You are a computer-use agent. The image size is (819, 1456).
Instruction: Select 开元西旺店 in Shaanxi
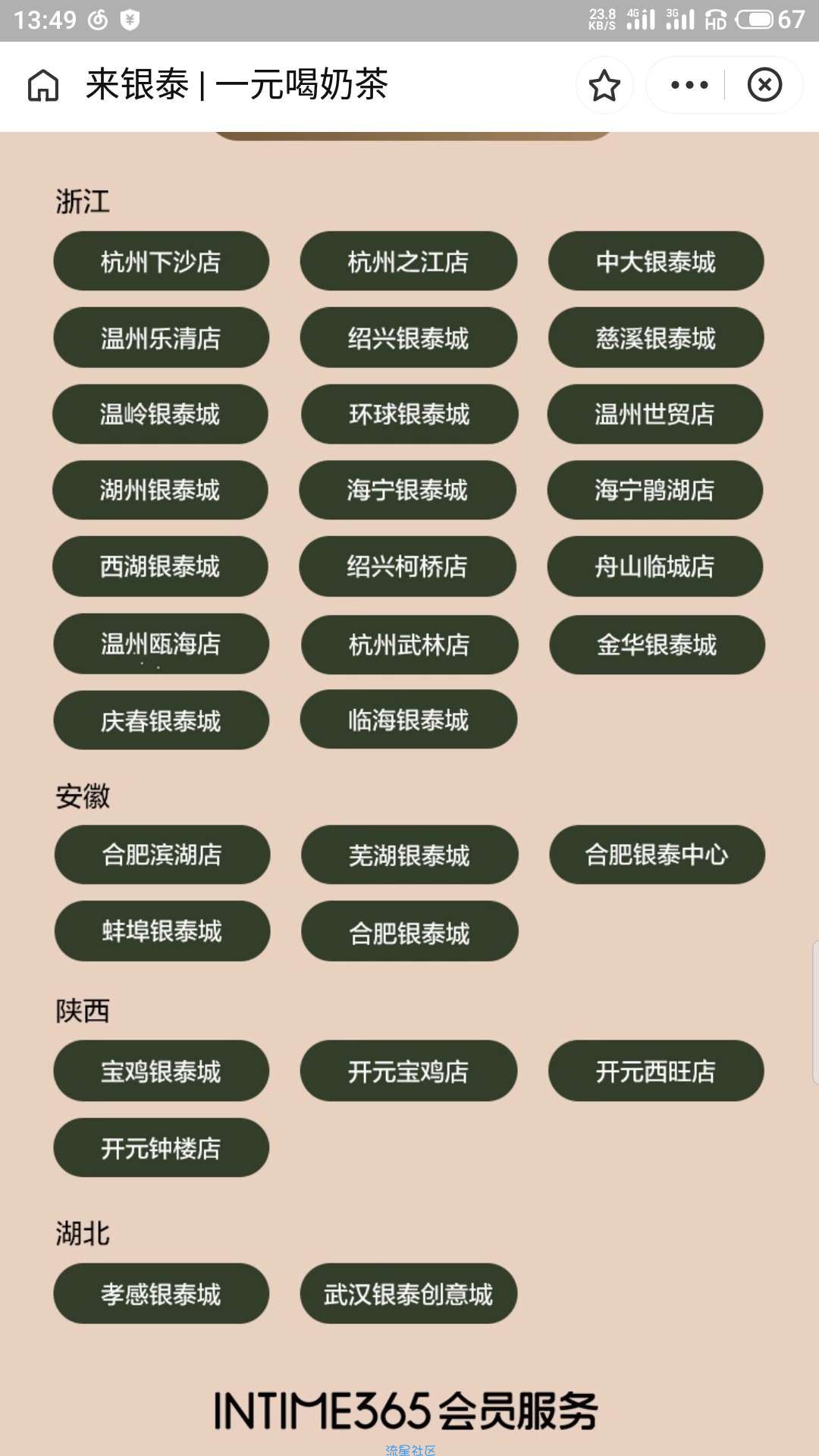(656, 1071)
